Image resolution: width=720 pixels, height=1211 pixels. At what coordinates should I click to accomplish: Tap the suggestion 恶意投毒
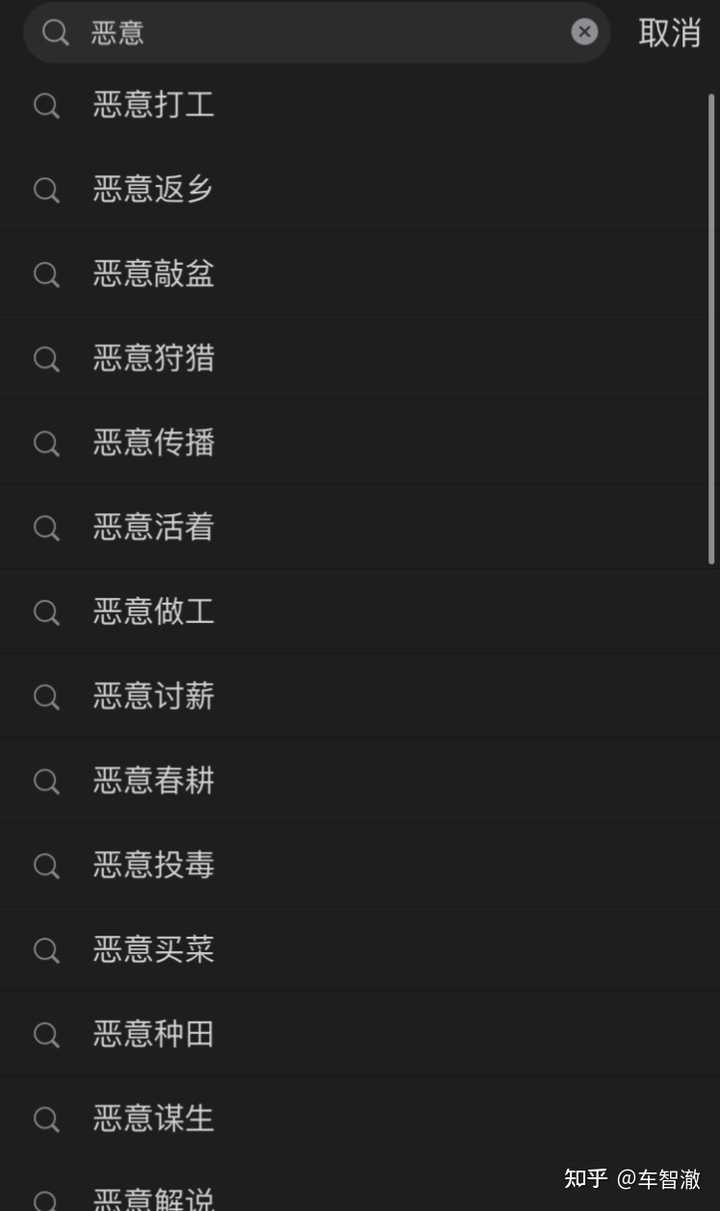click(360, 864)
